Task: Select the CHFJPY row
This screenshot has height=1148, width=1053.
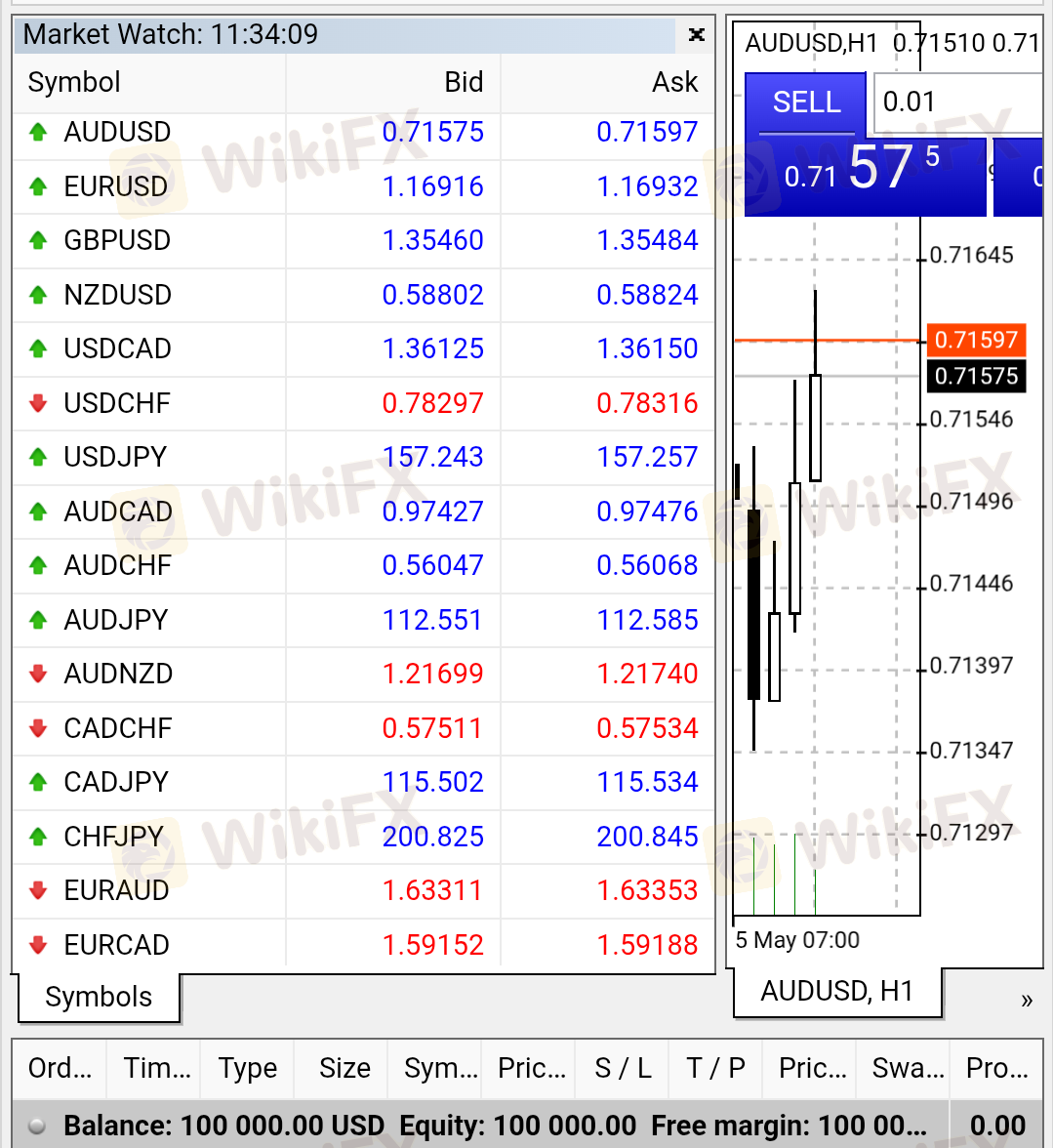Action: (363, 837)
